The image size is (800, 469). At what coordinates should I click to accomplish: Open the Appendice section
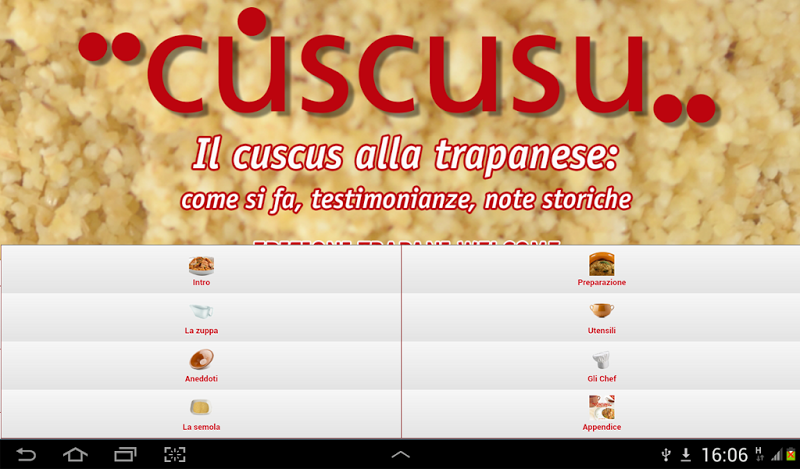(x=601, y=414)
